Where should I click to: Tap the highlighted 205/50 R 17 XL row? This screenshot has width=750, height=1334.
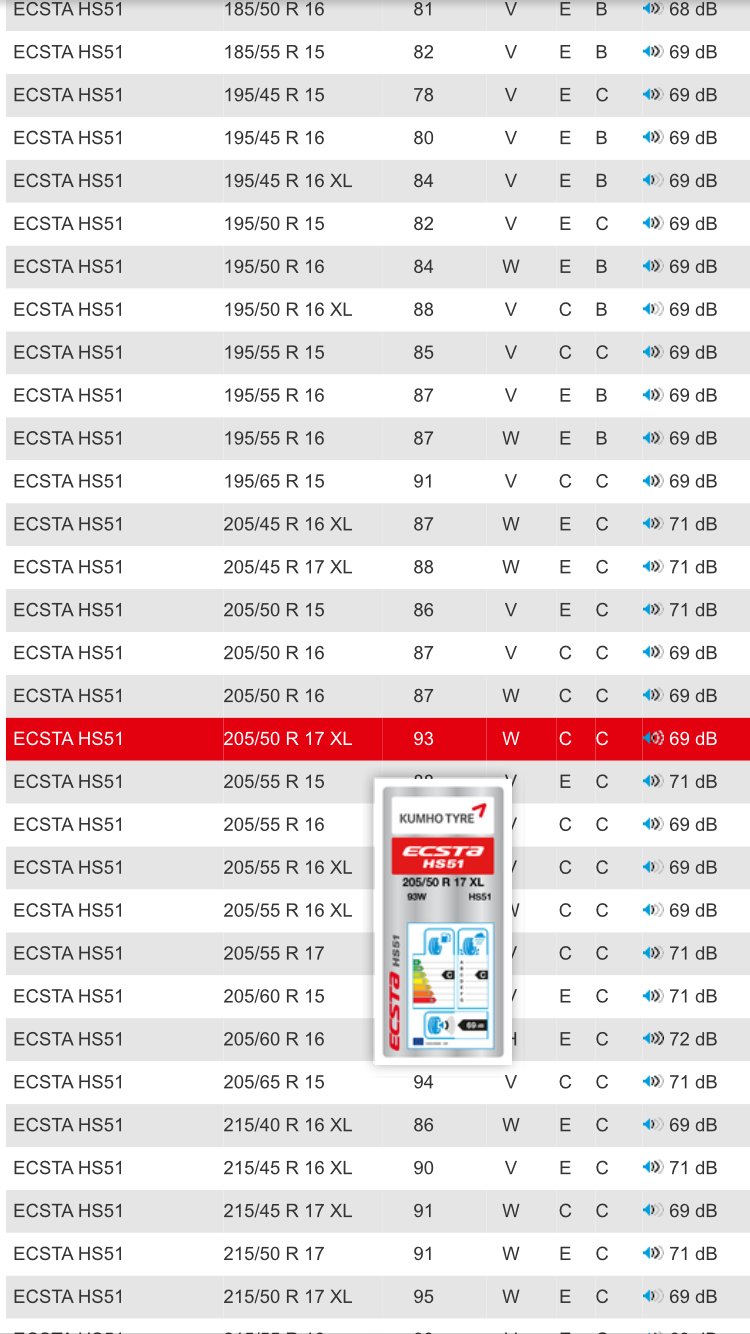tap(287, 739)
